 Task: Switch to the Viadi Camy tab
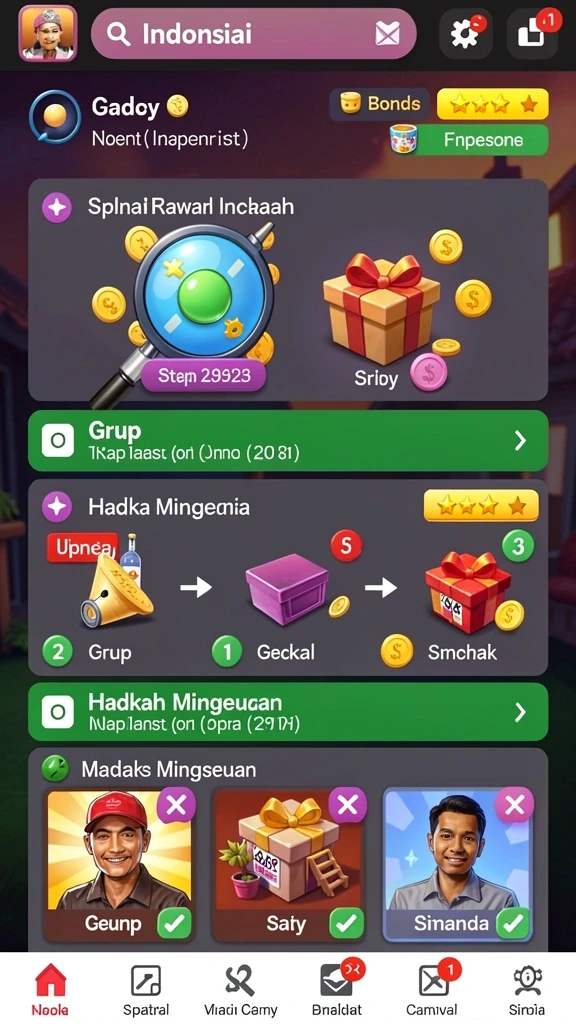coord(240,991)
